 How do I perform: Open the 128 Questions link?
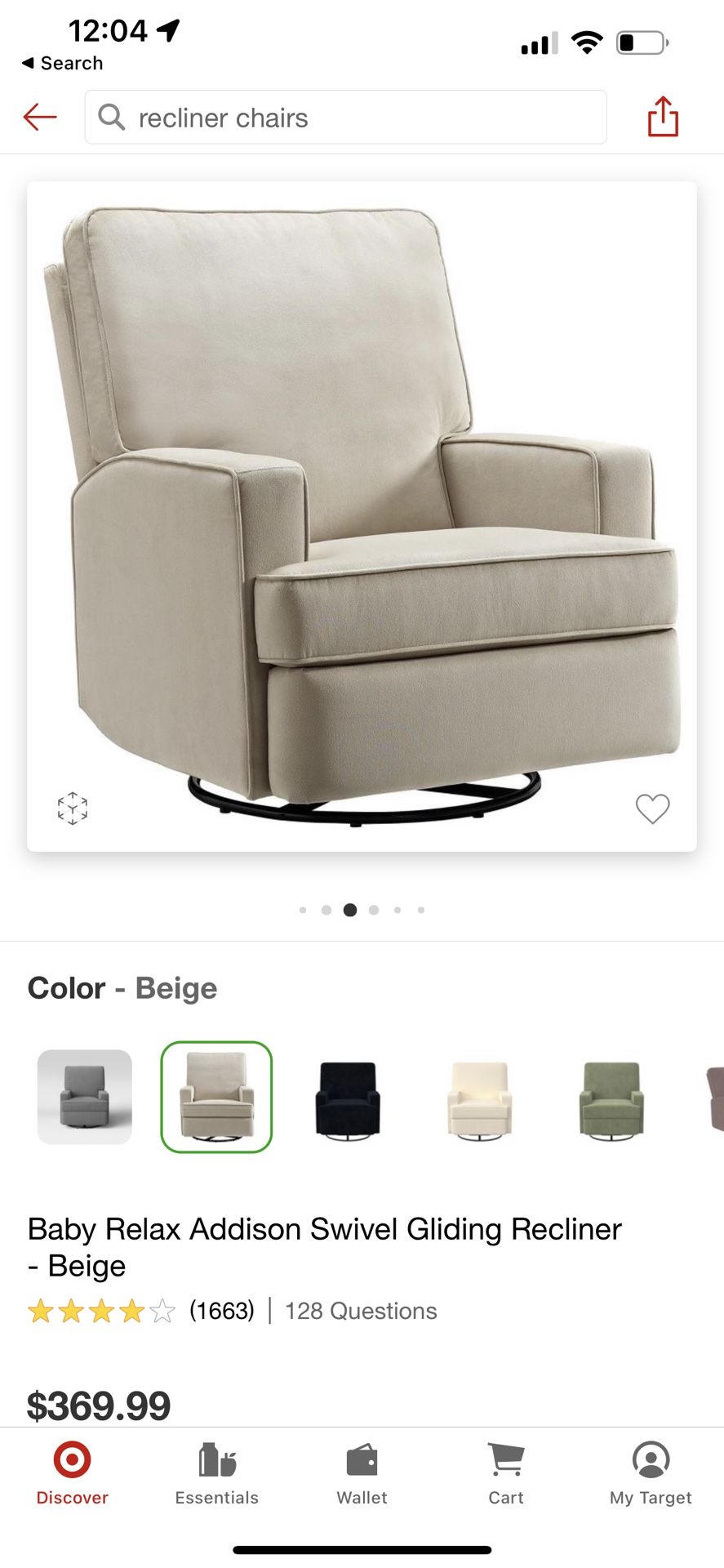coord(361,1312)
